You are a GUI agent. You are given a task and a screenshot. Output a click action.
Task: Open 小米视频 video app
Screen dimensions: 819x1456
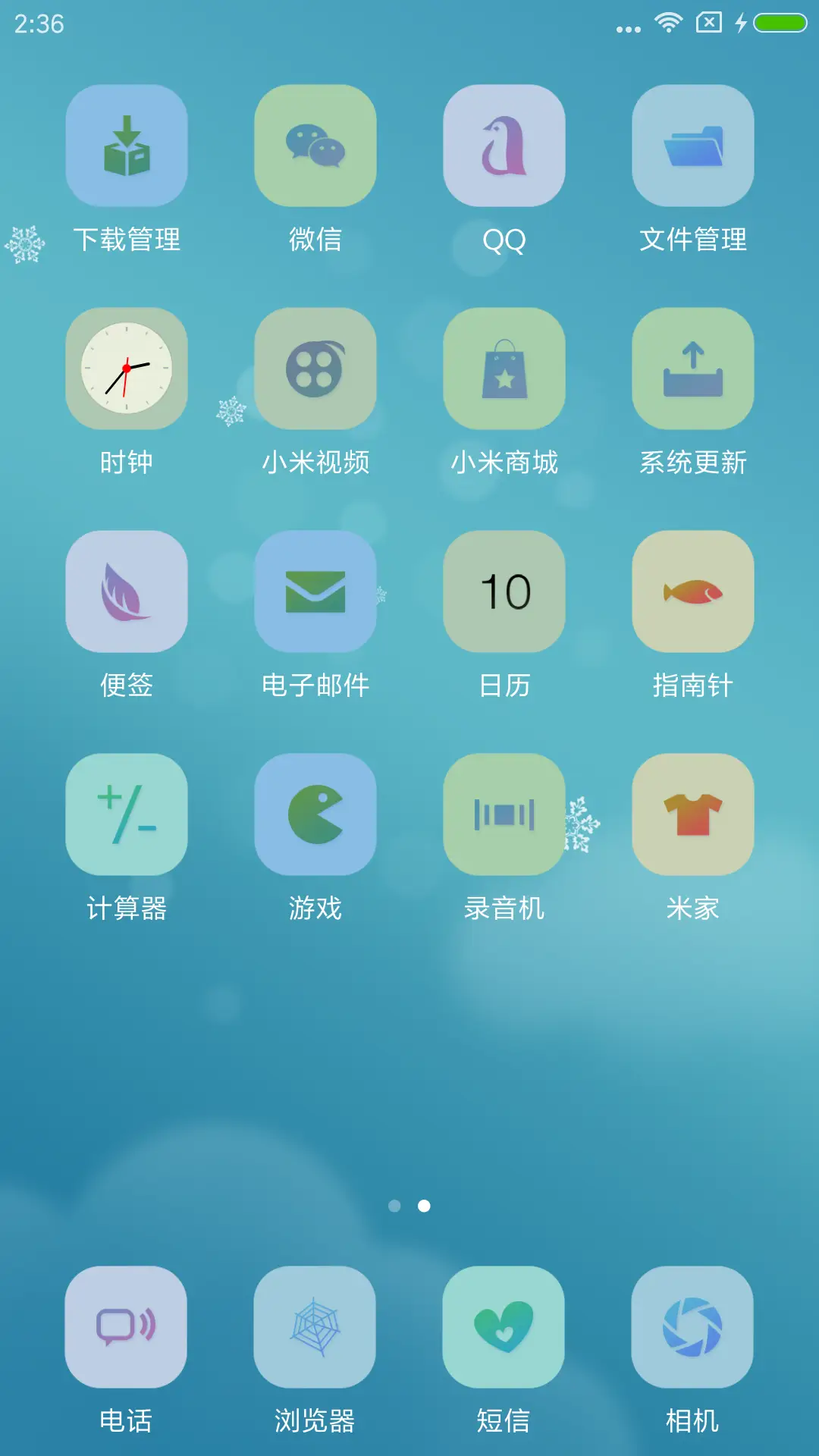[315, 368]
